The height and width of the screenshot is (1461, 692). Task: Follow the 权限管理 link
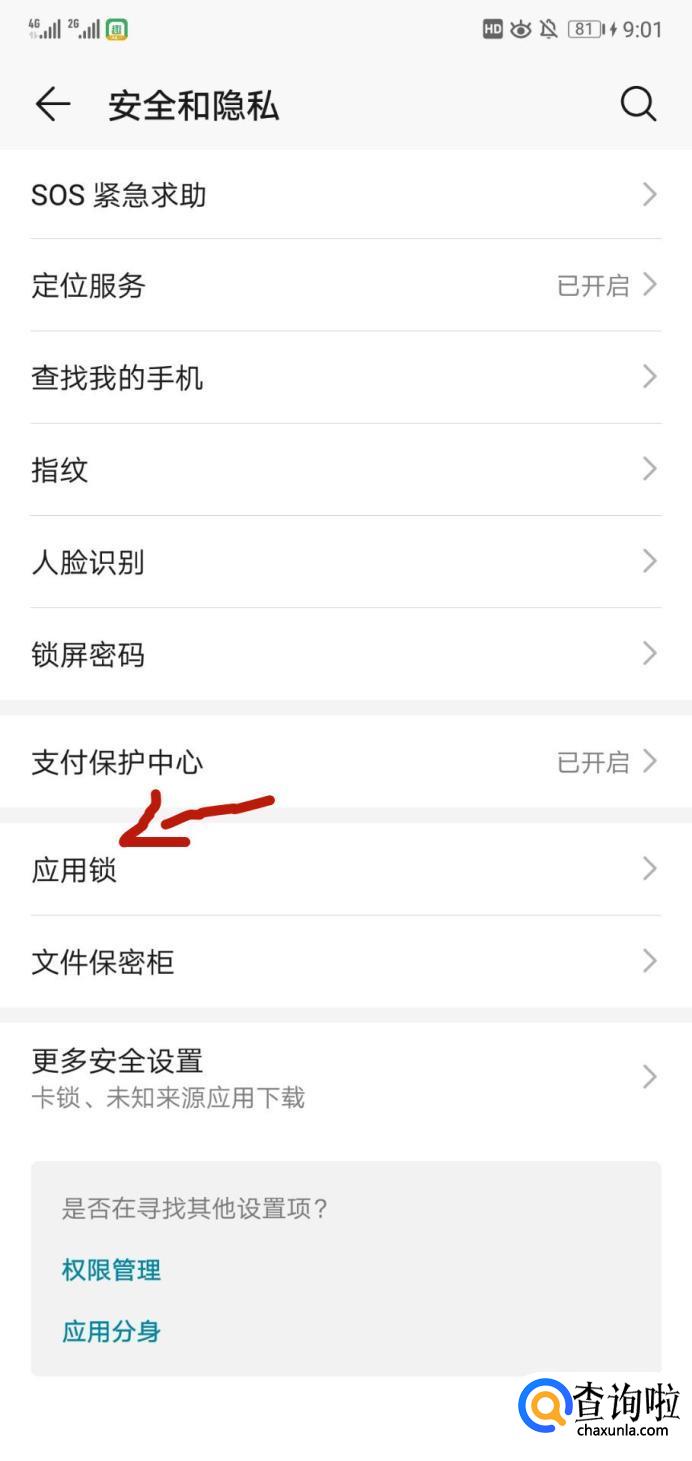pos(111,1271)
